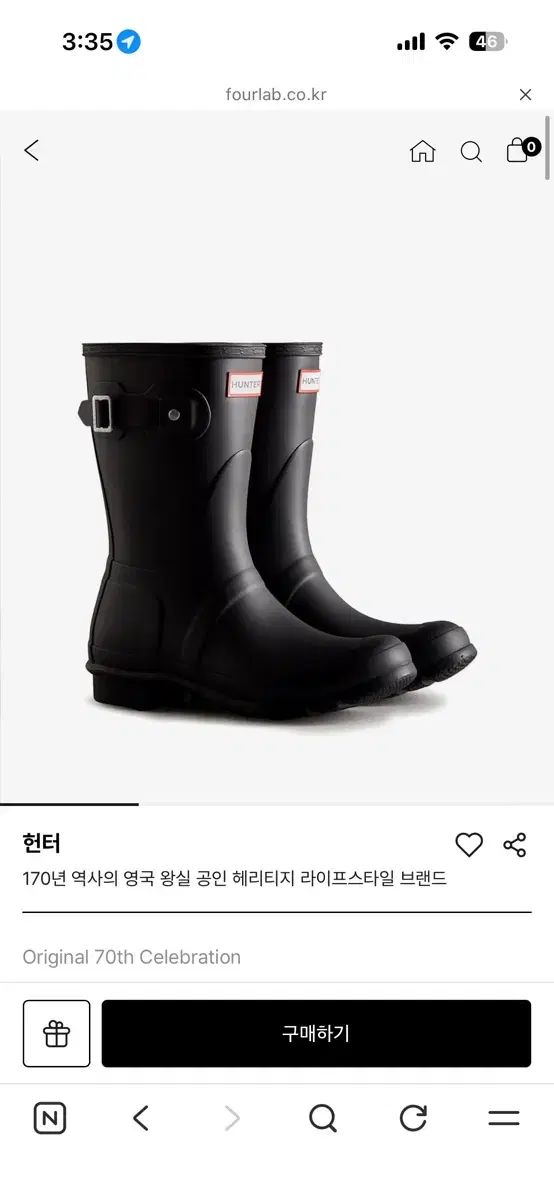Tap the 구매하기 buy button
This screenshot has height=1200, width=554.
coord(316,1034)
